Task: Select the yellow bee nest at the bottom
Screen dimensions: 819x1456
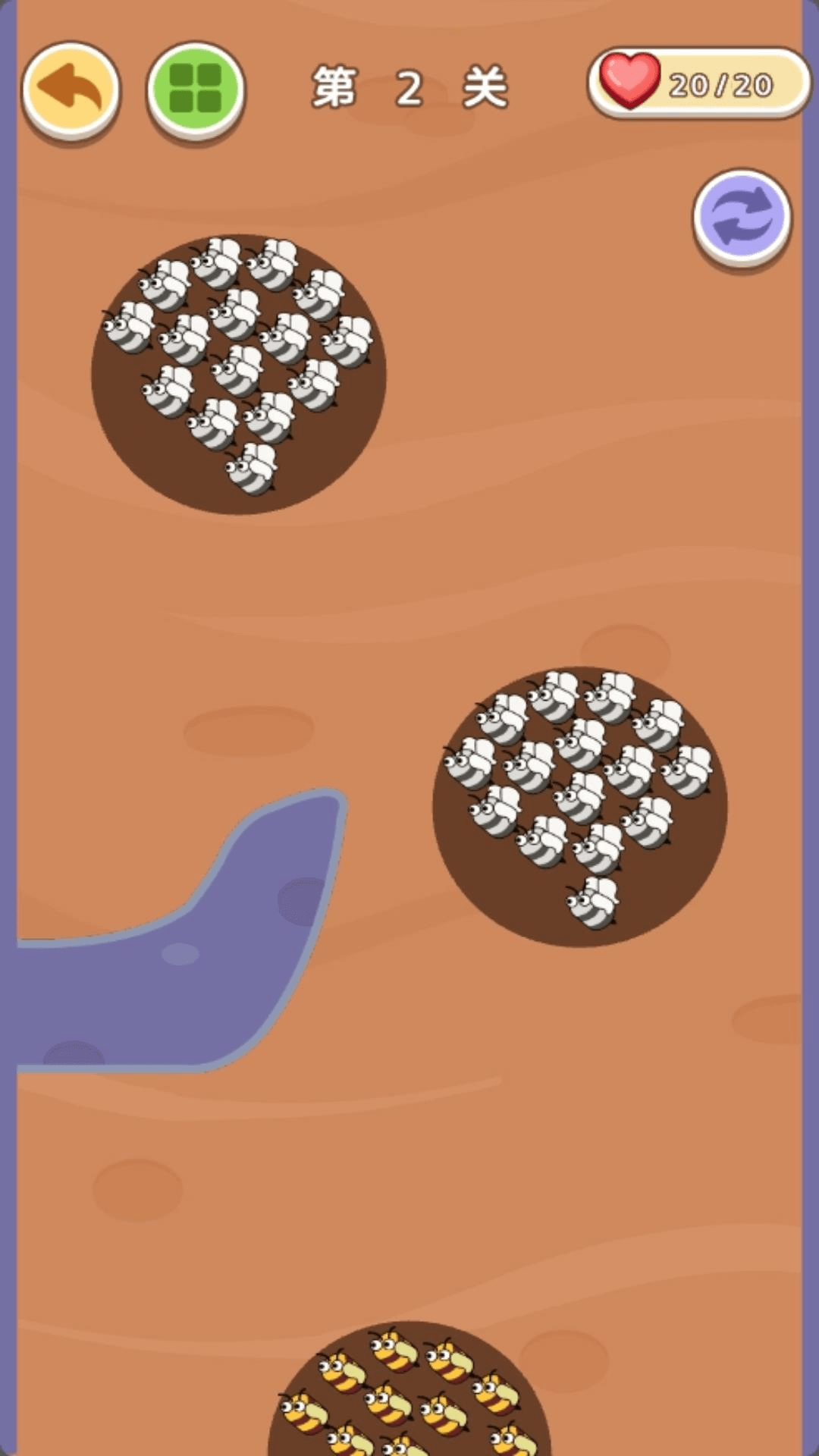Action: (409, 1389)
